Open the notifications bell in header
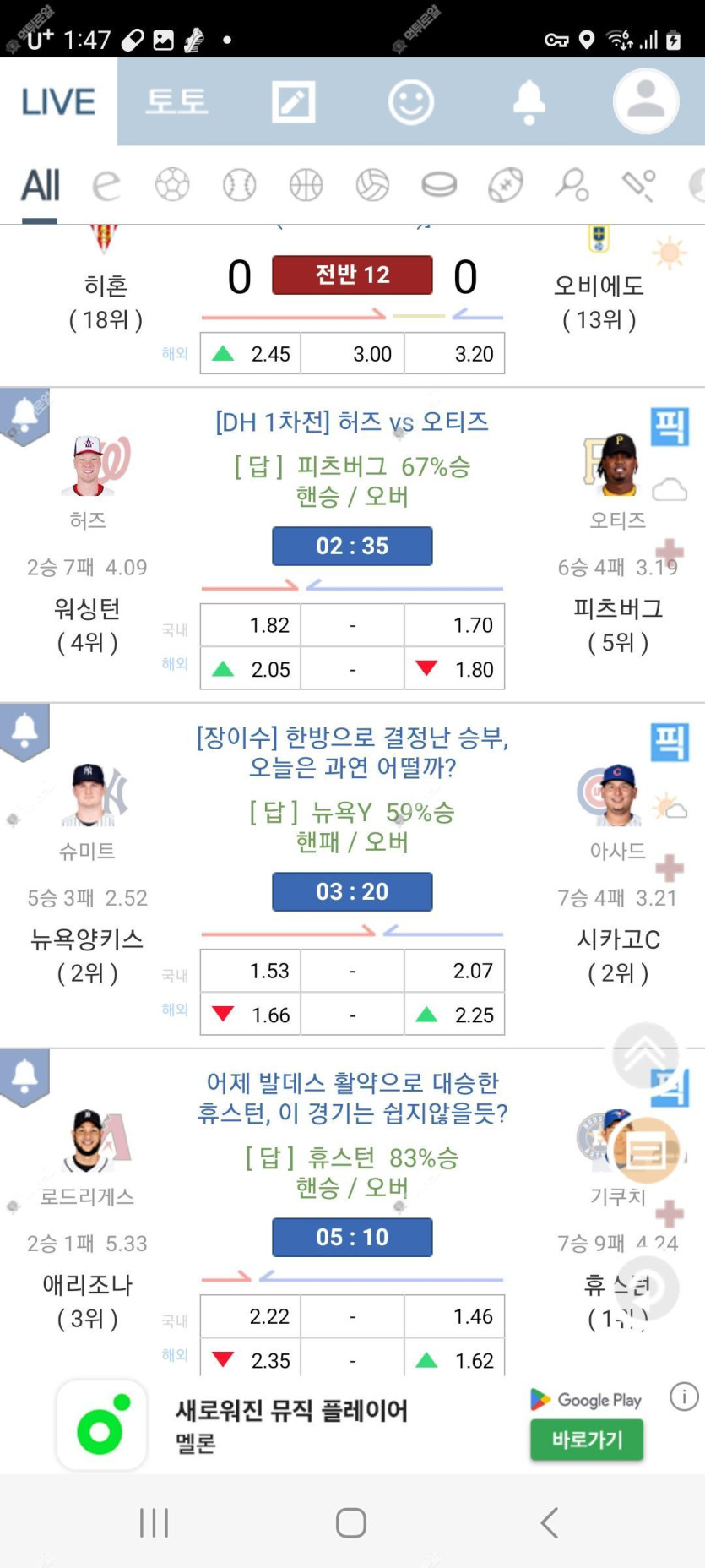705x1568 pixels. pos(529,101)
